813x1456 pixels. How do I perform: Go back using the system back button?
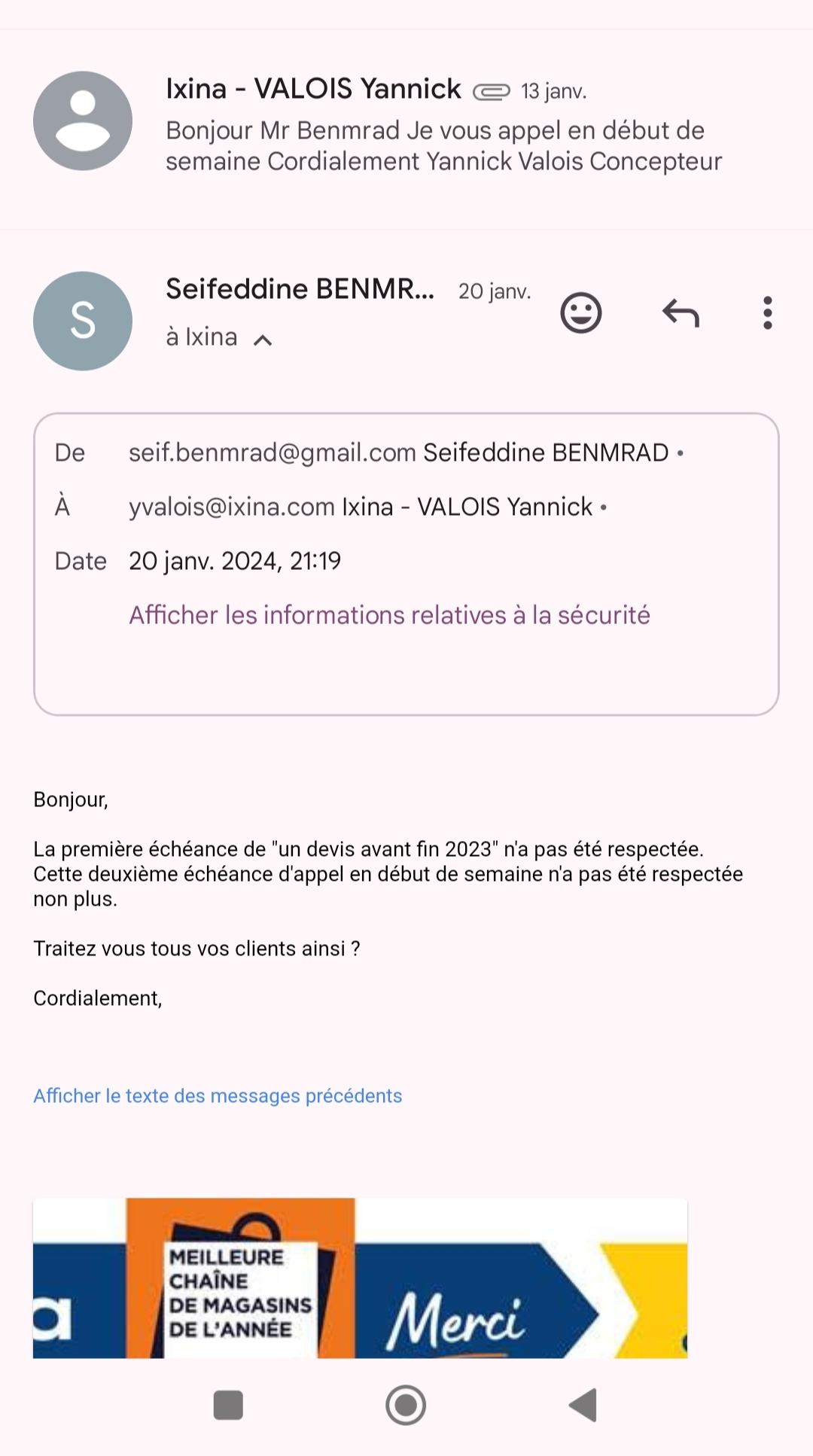583,1405
